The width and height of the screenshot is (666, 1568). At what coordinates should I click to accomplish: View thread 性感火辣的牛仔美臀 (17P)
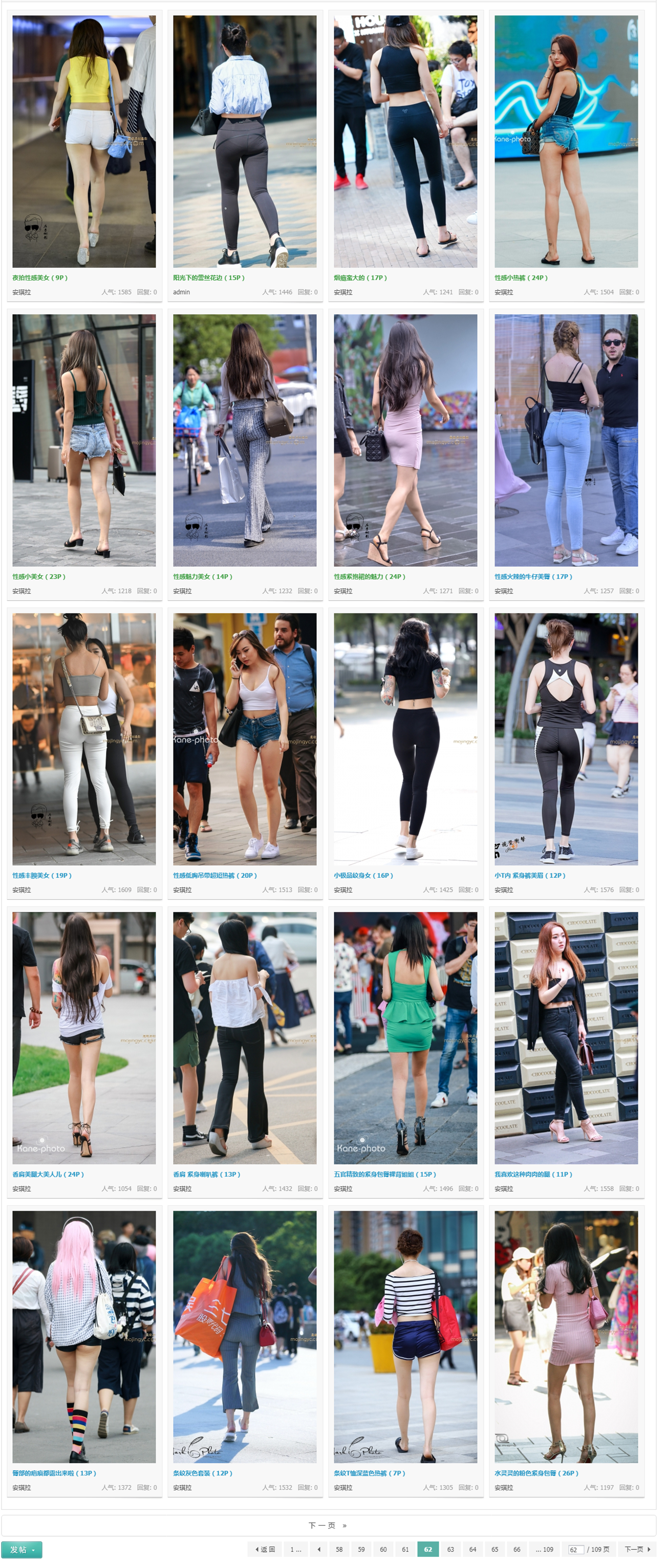pos(533,576)
